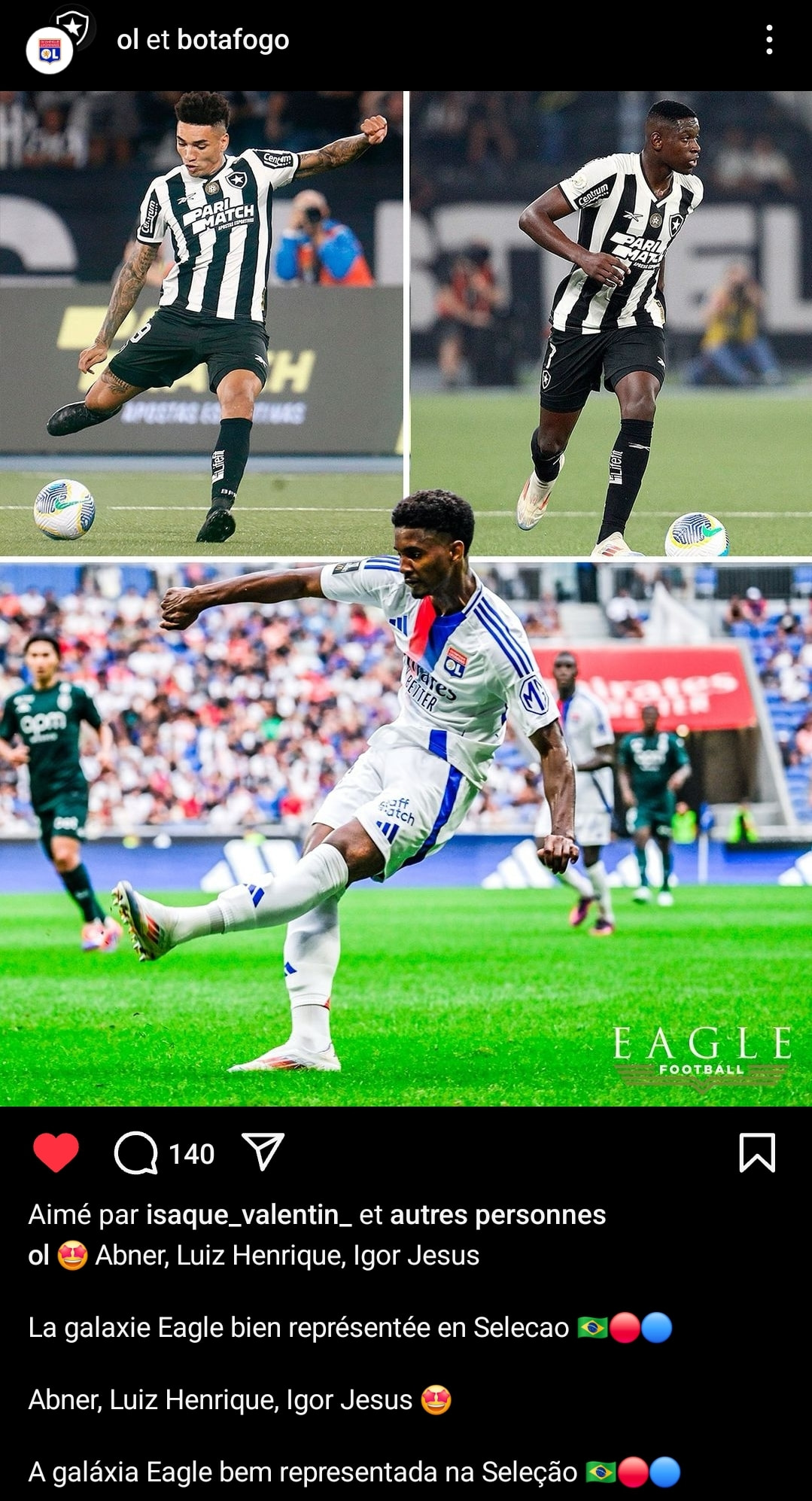812x1501 pixels.
Task: Tap the ol username in the caption
Action: coord(38,1256)
